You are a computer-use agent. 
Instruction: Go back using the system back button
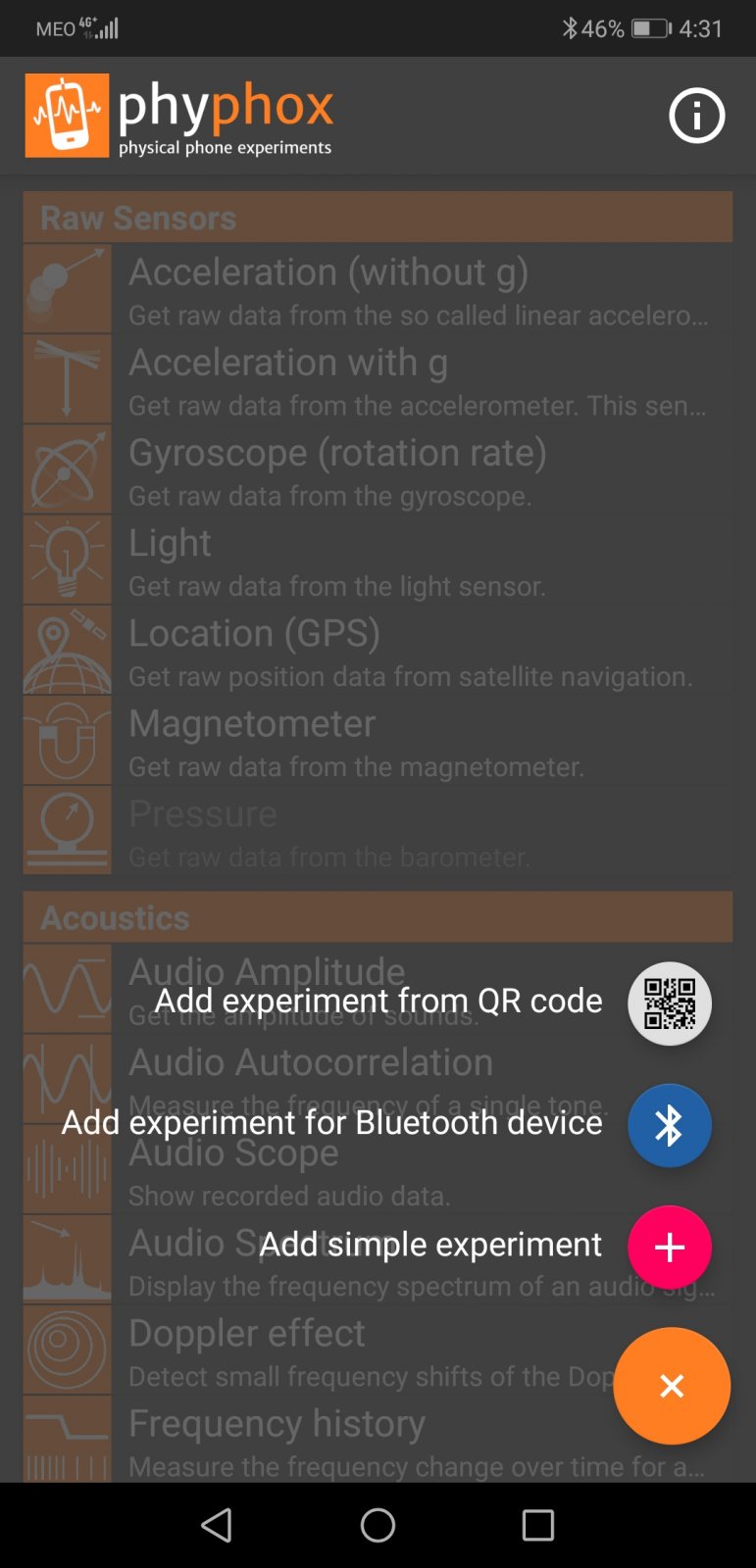(x=217, y=1525)
